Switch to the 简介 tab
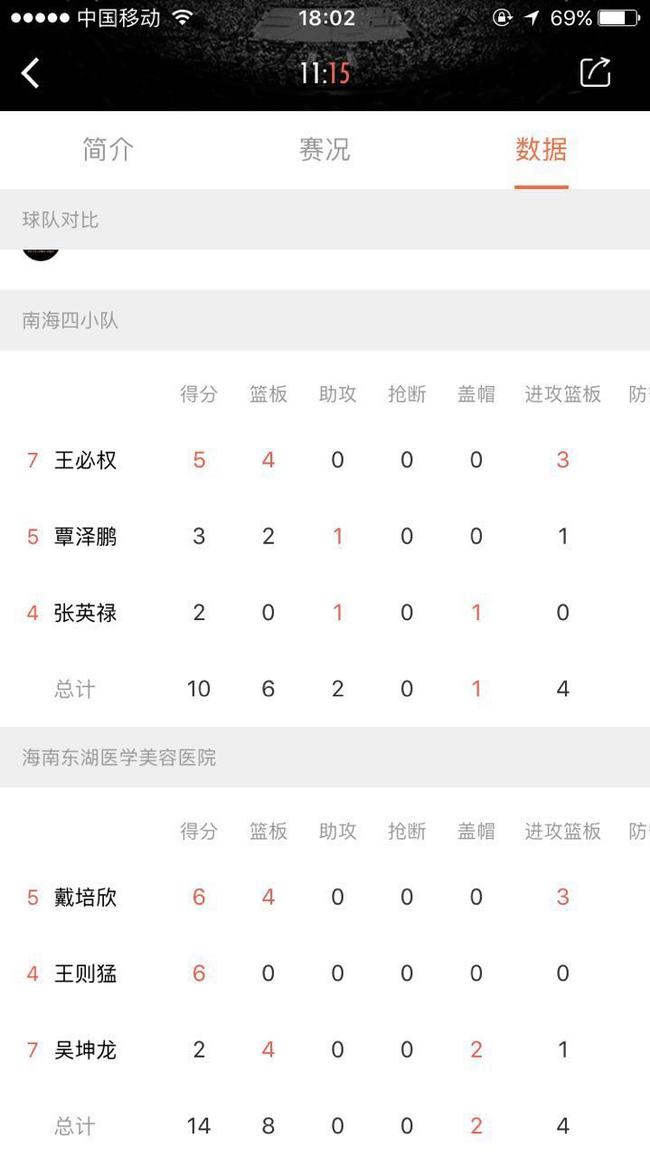Screen dimensions: 650x1157 tap(108, 150)
